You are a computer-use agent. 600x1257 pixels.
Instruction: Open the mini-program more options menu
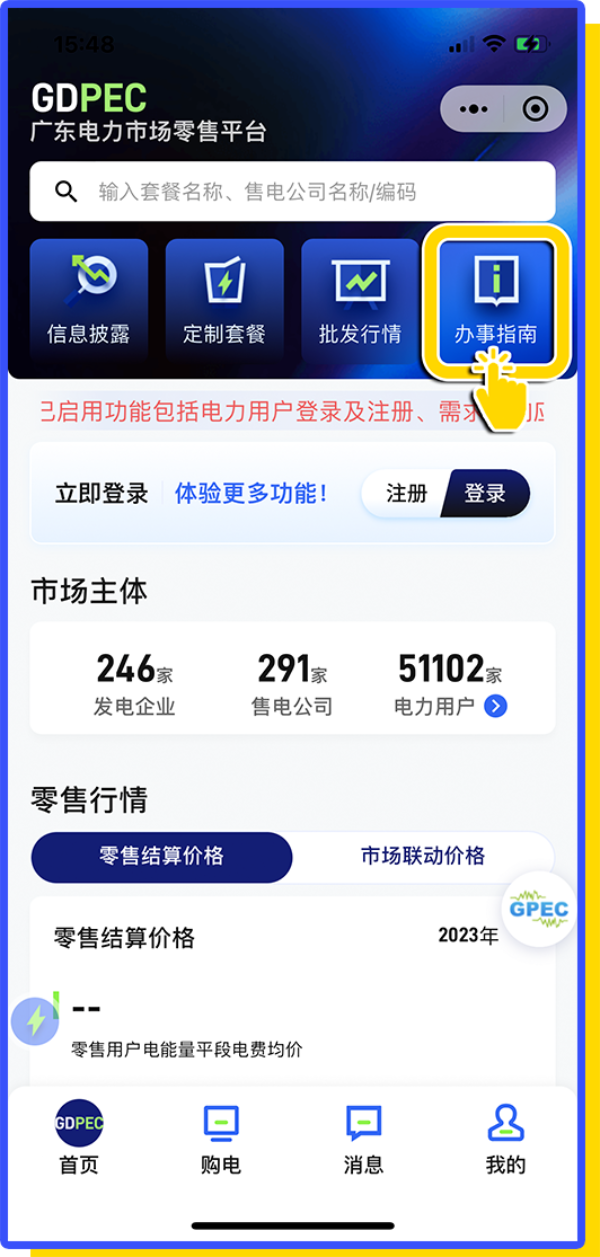(x=473, y=109)
